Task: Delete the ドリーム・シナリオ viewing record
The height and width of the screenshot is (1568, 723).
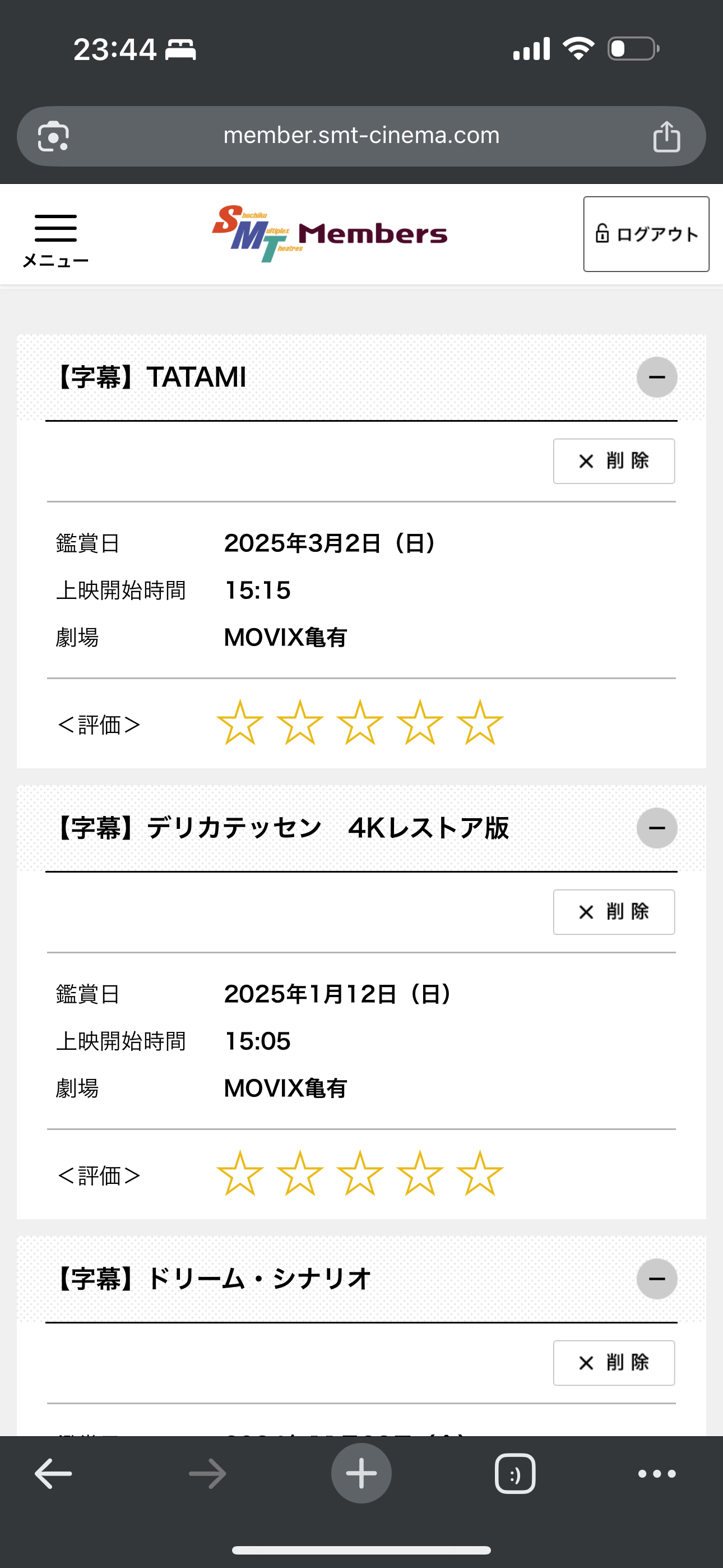Action: [x=614, y=1363]
